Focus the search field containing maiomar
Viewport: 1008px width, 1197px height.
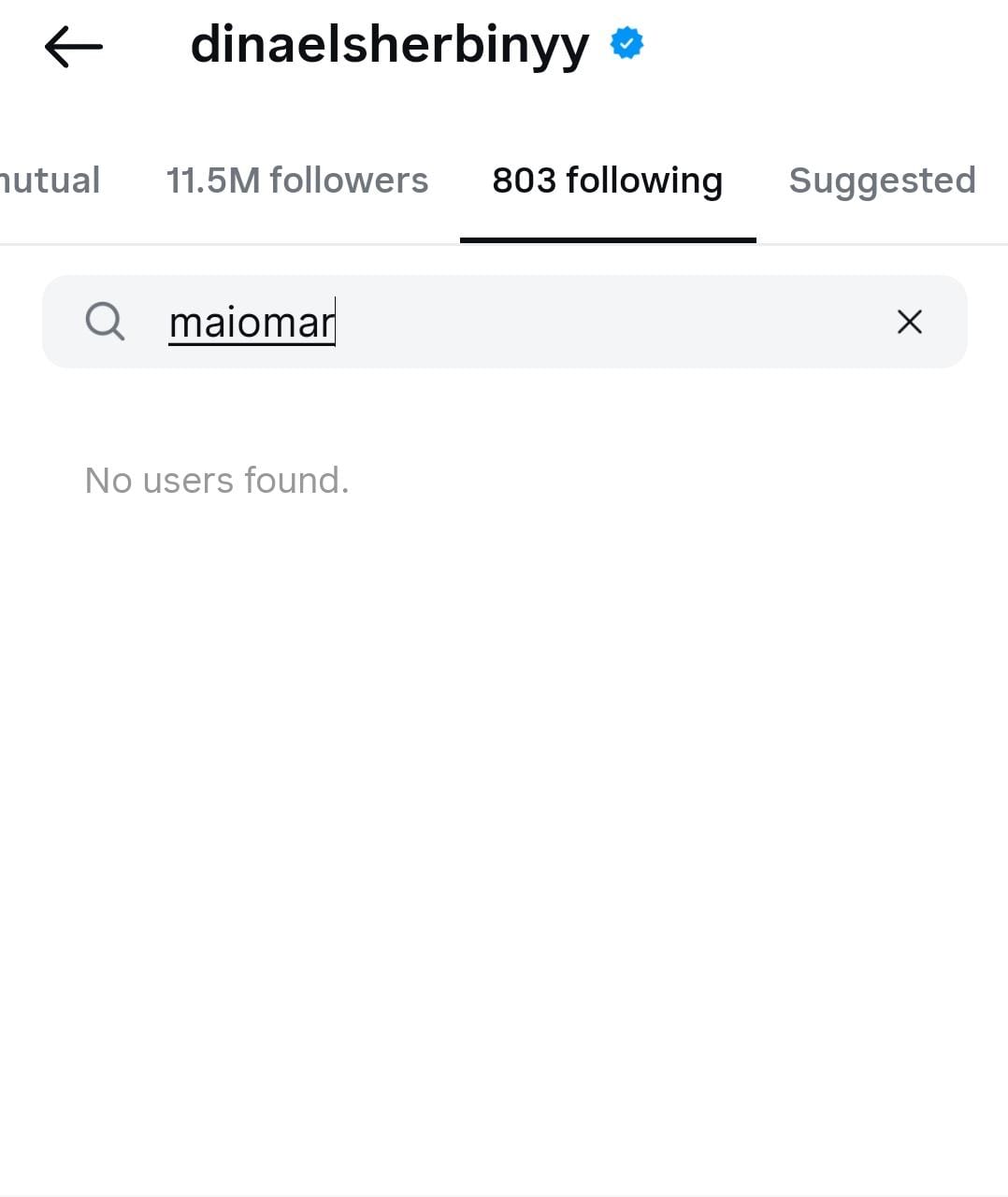coord(505,323)
